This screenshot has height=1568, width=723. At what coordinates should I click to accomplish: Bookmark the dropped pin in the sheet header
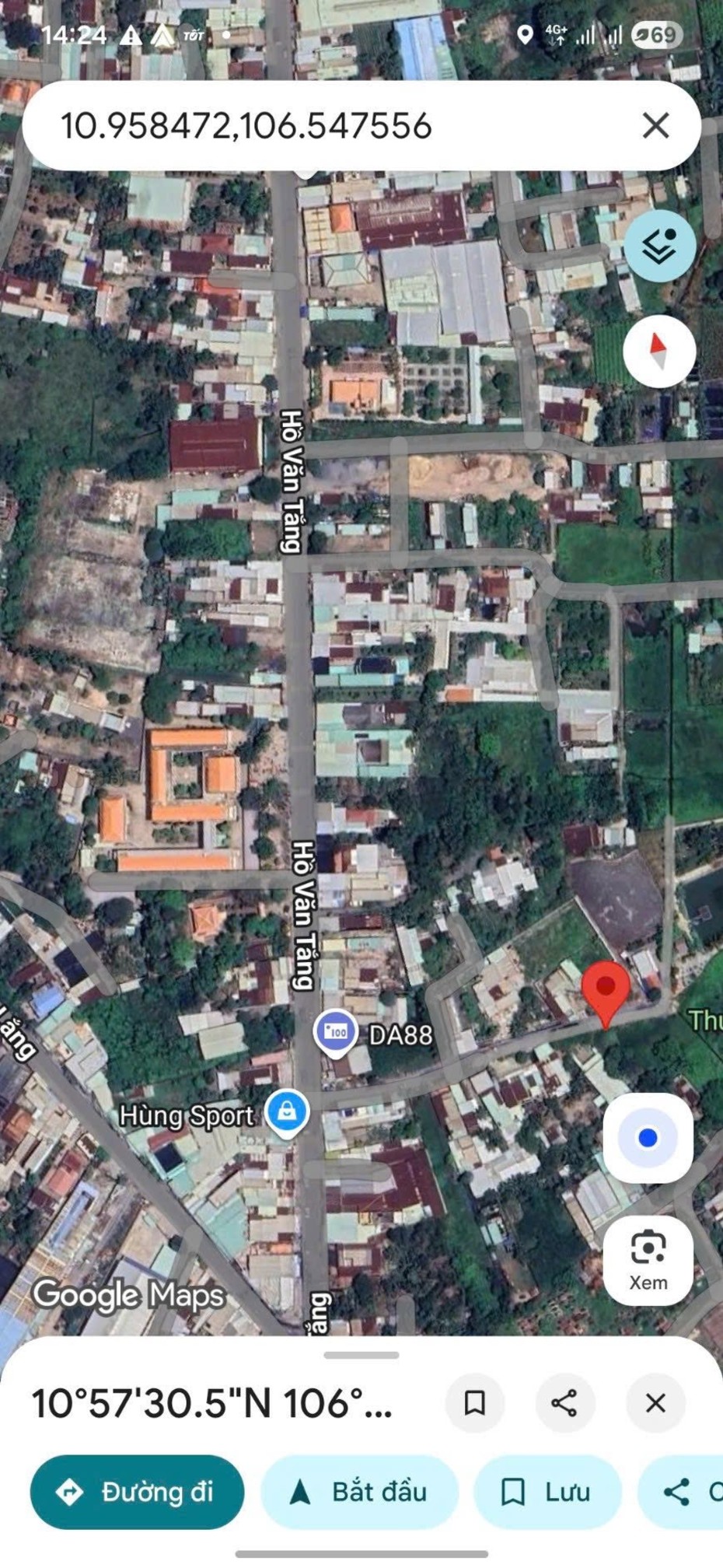474,1403
